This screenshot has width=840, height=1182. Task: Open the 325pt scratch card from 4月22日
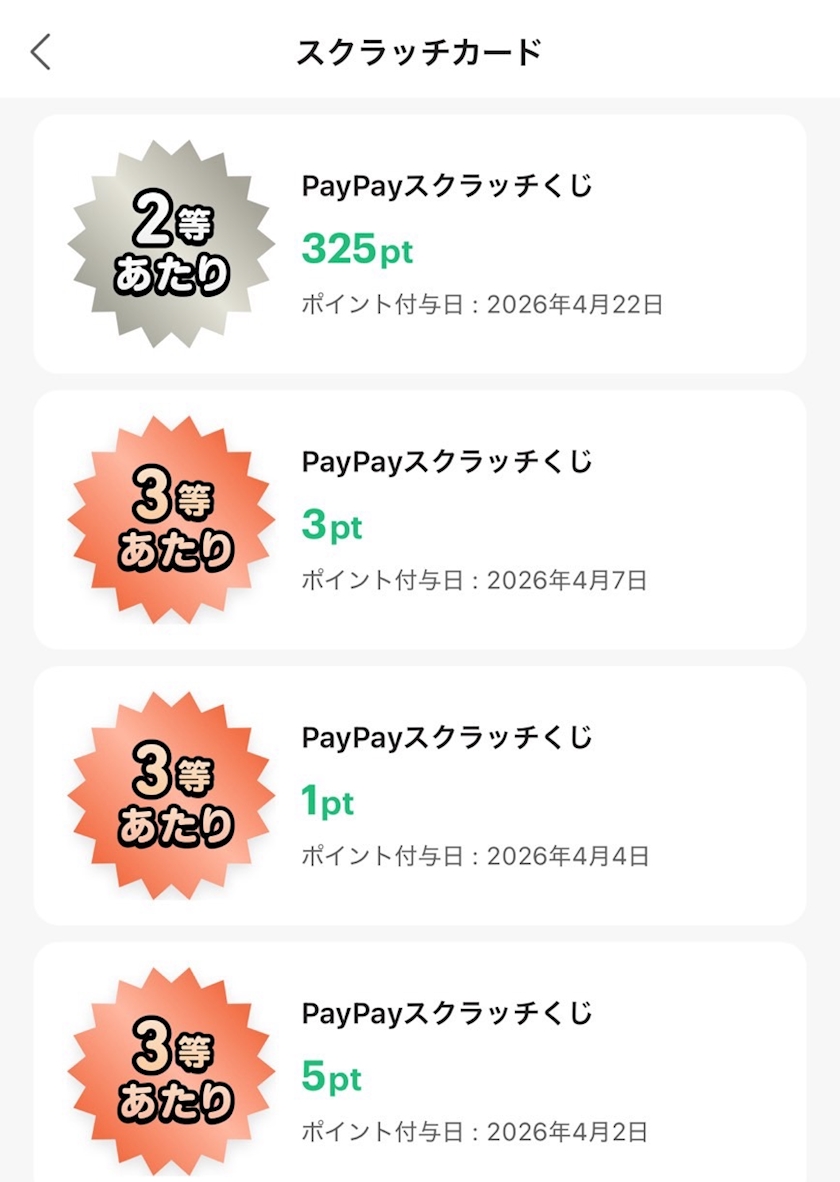coord(420,244)
